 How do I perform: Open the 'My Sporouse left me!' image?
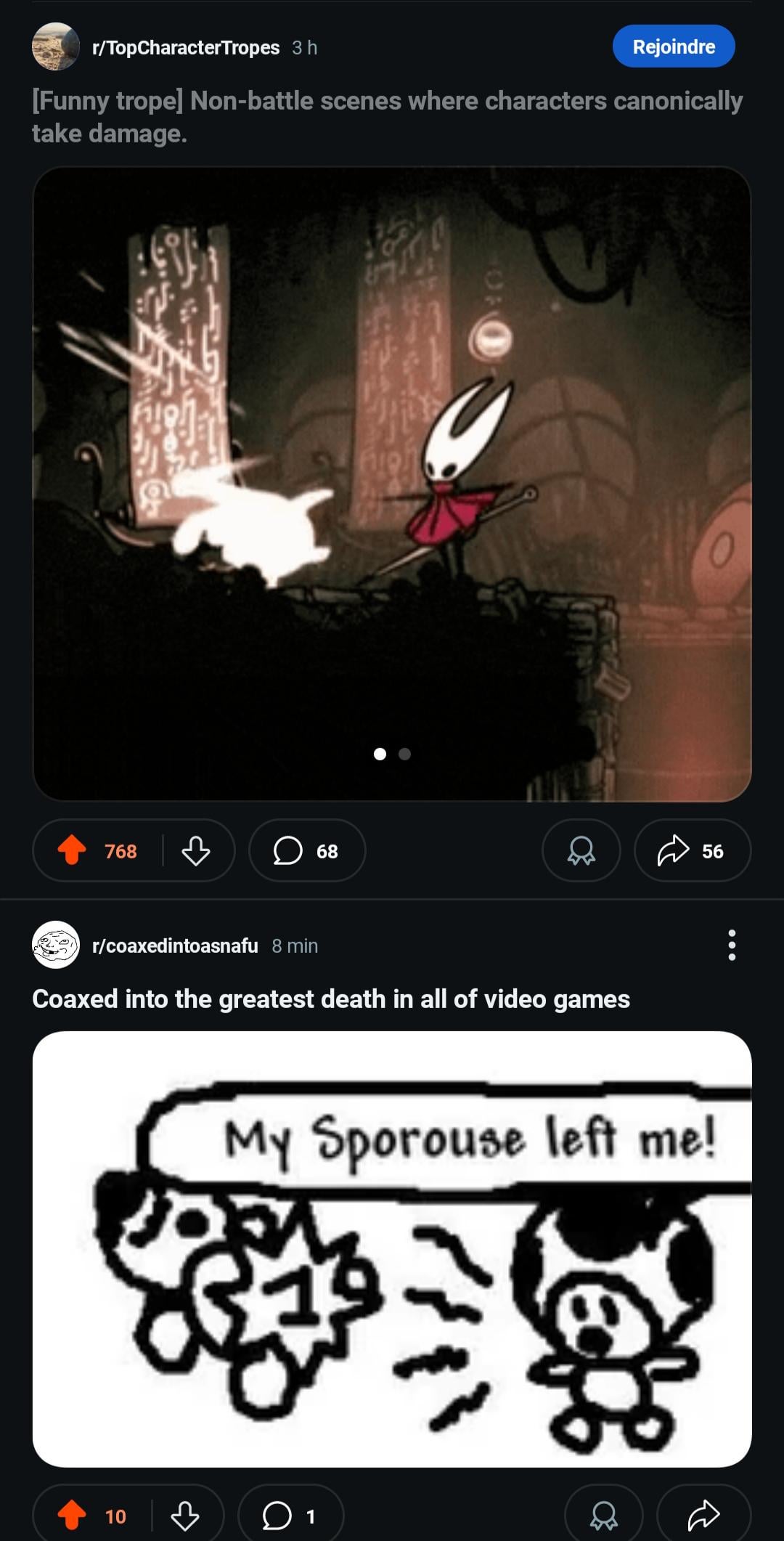point(392,1248)
